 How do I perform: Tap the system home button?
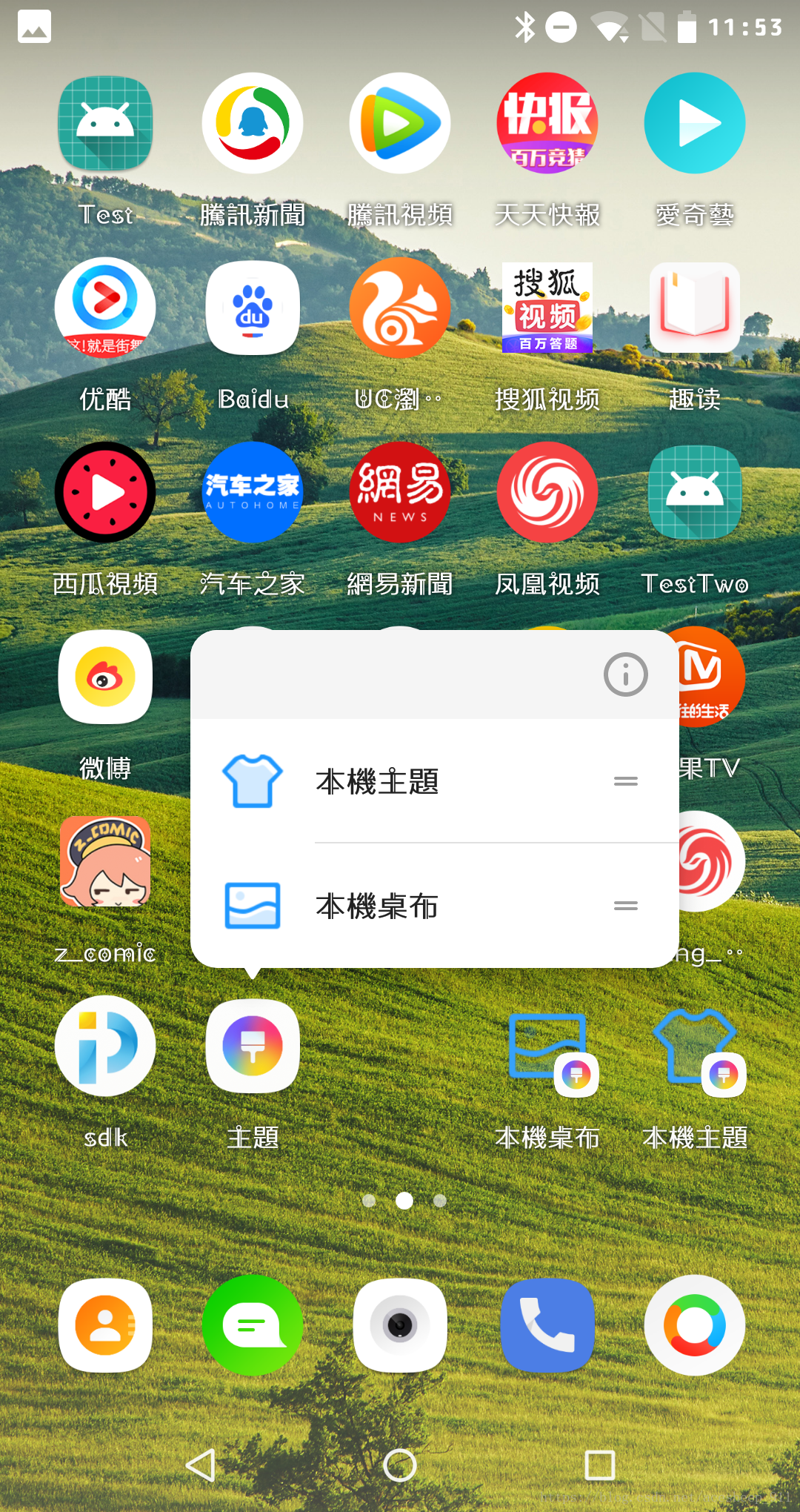400,1465
